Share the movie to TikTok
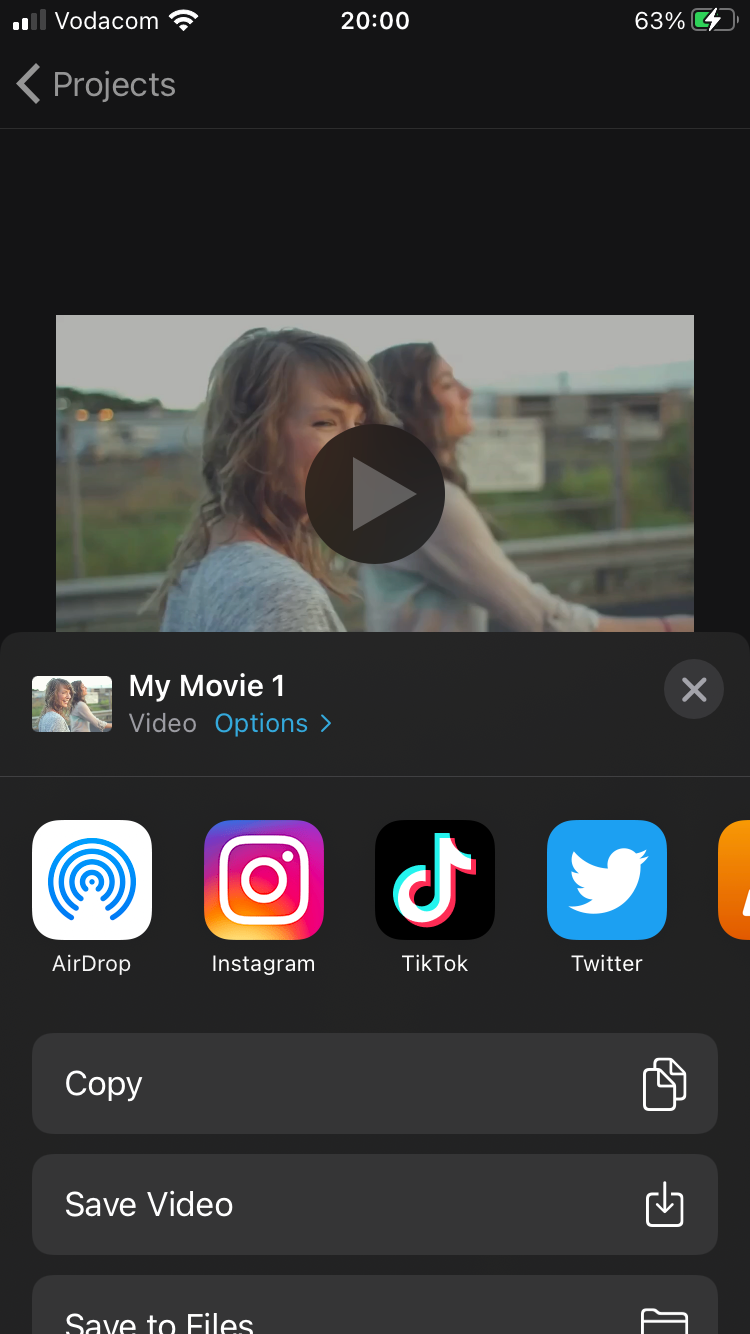The image size is (750, 1334). [435, 880]
